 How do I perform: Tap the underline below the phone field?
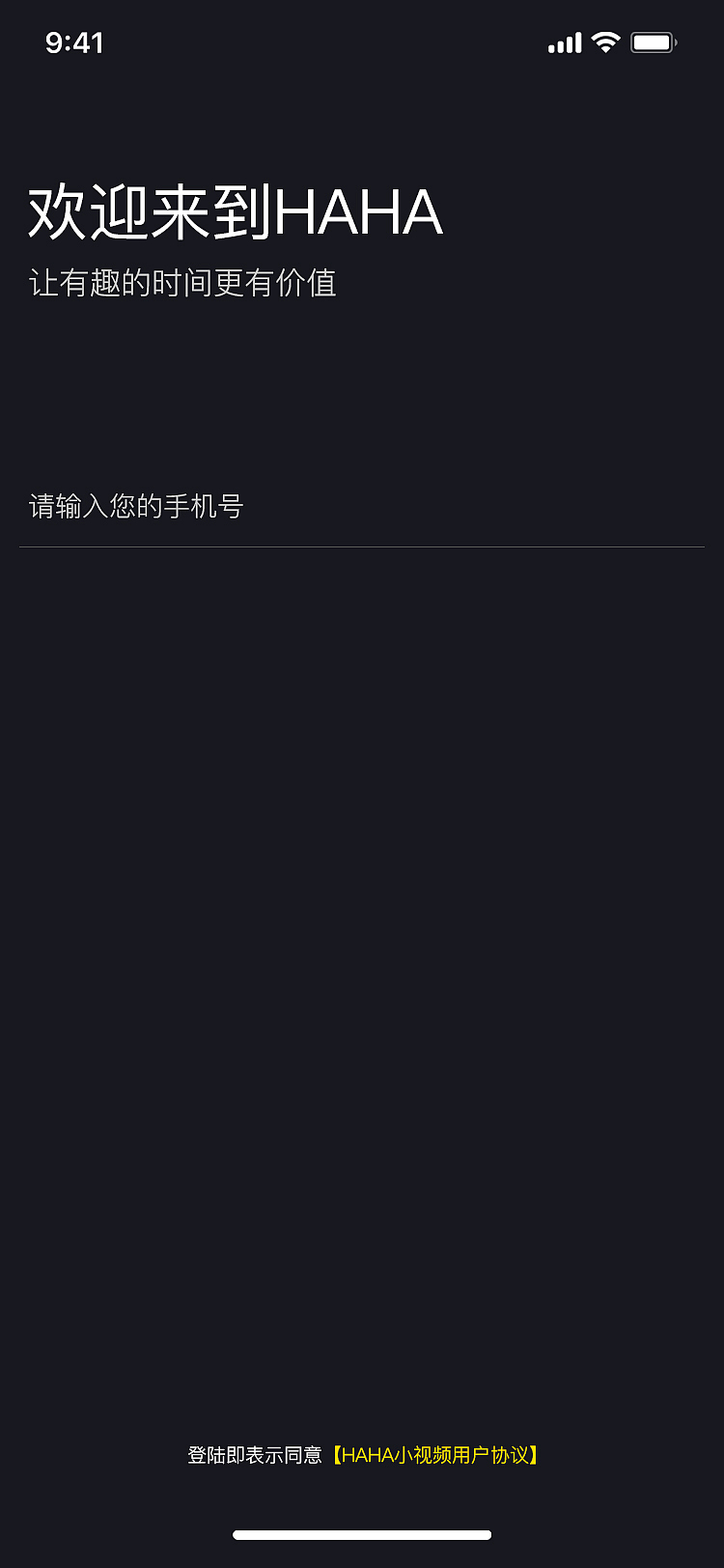(x=362, y=546)
